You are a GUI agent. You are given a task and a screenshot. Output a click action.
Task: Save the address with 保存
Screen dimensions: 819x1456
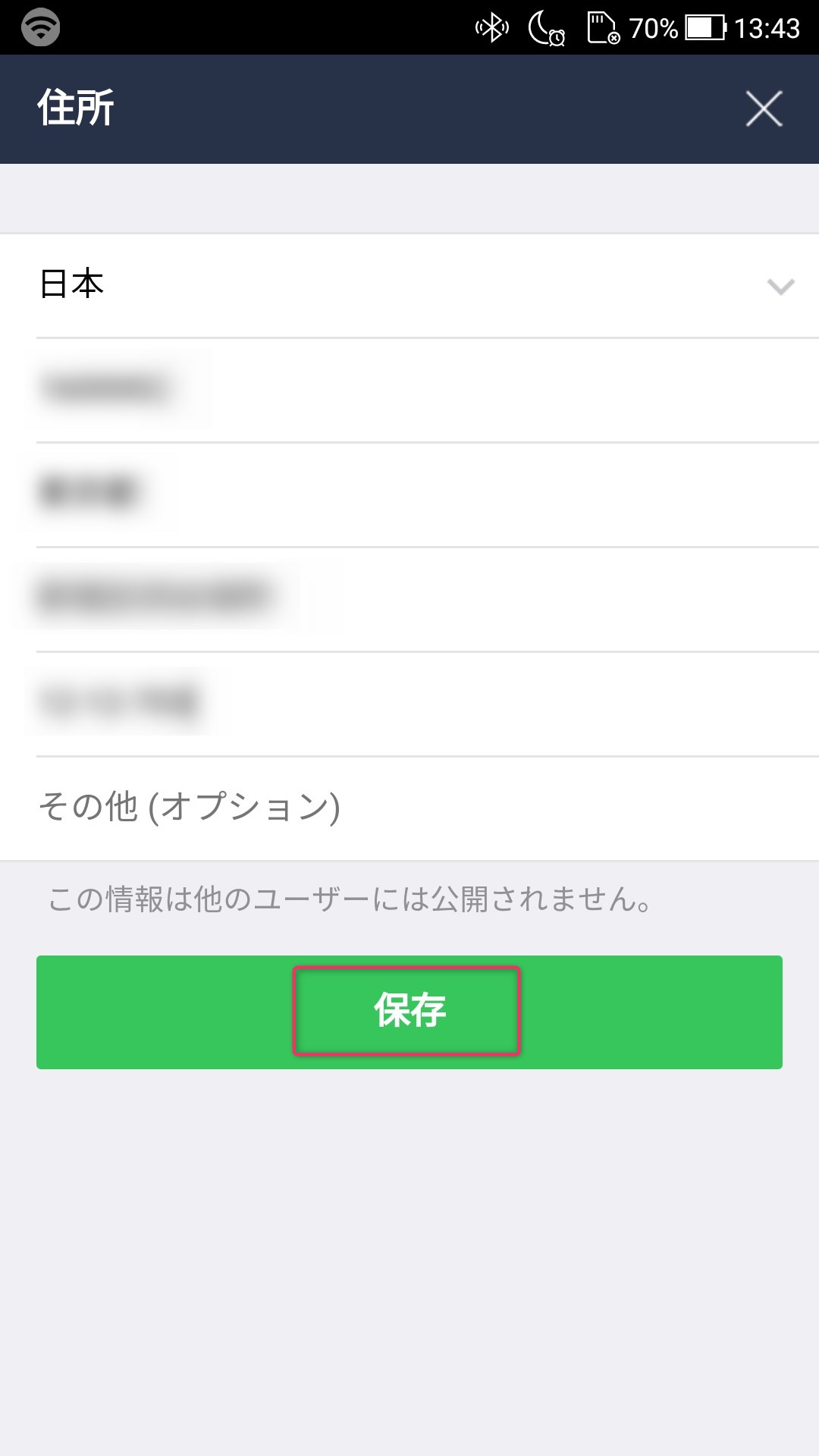tap(409, 1012)
